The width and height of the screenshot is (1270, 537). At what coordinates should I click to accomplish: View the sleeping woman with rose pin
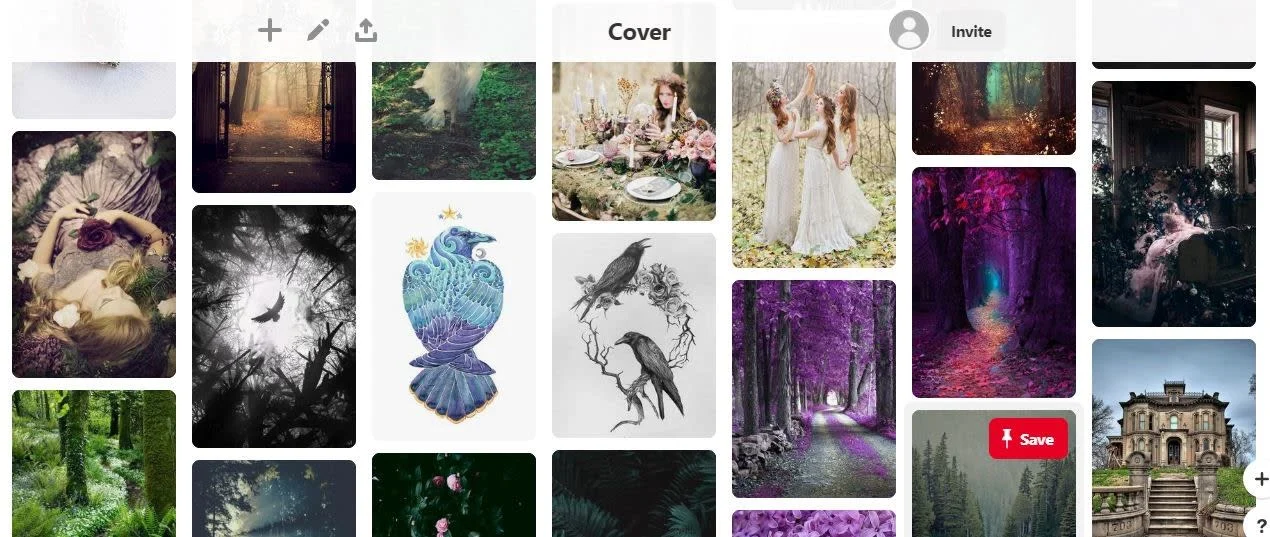94,254
